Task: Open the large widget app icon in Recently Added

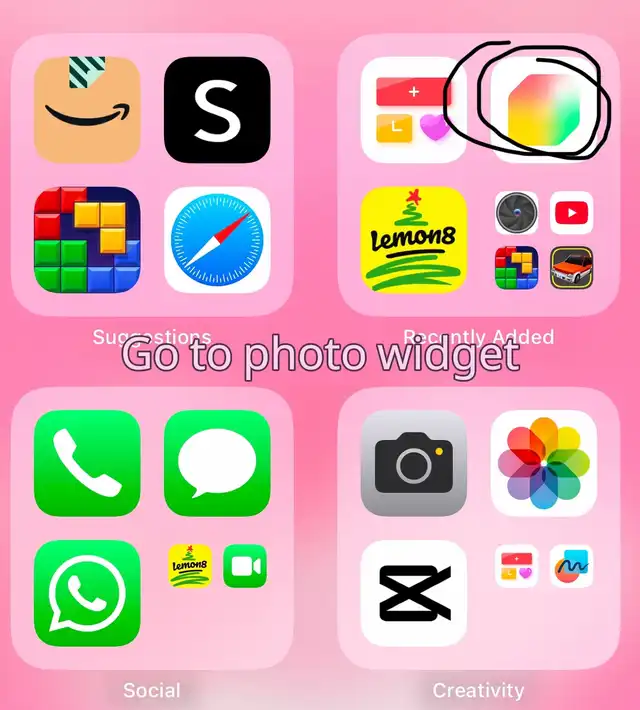Action: (x=413, y=109)
